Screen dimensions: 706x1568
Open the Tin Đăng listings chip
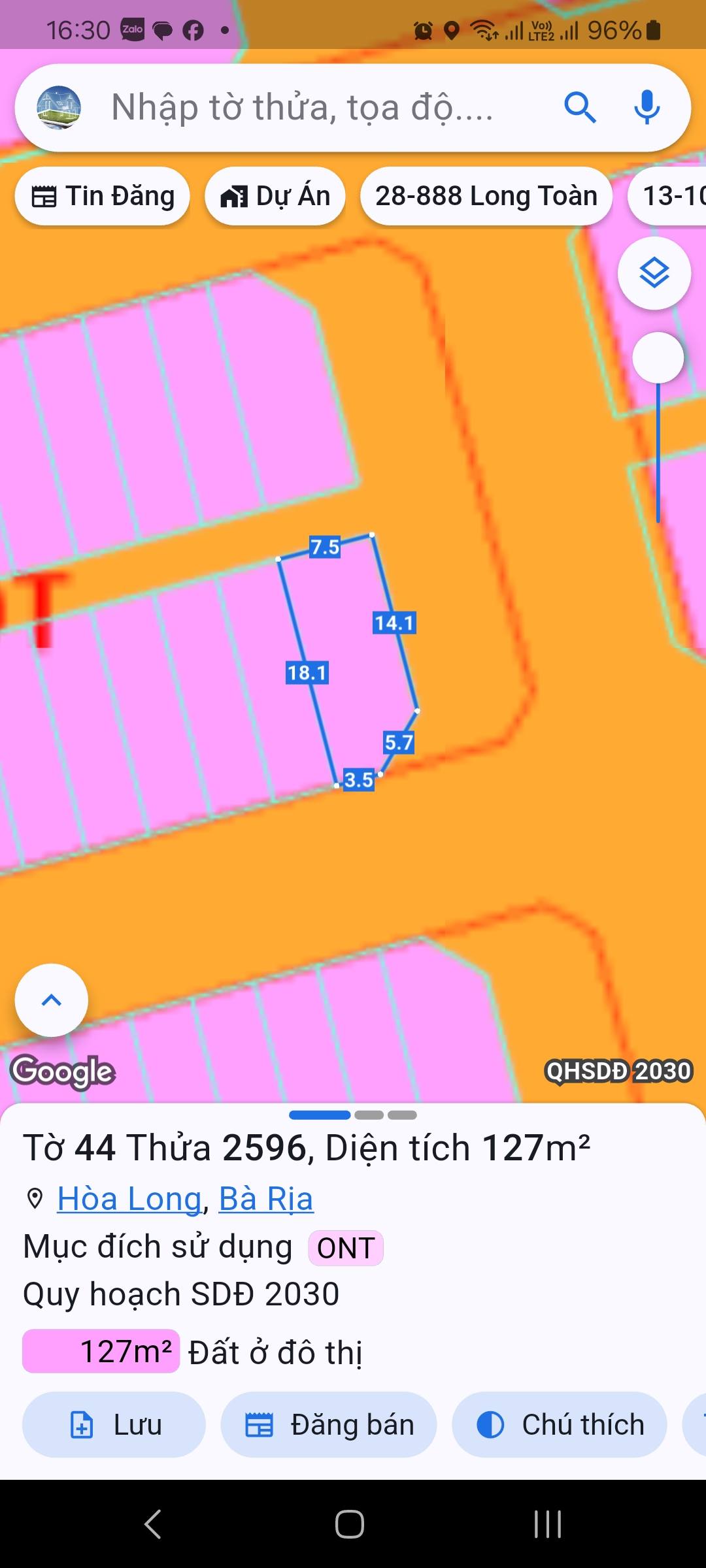tap(103, 196)
